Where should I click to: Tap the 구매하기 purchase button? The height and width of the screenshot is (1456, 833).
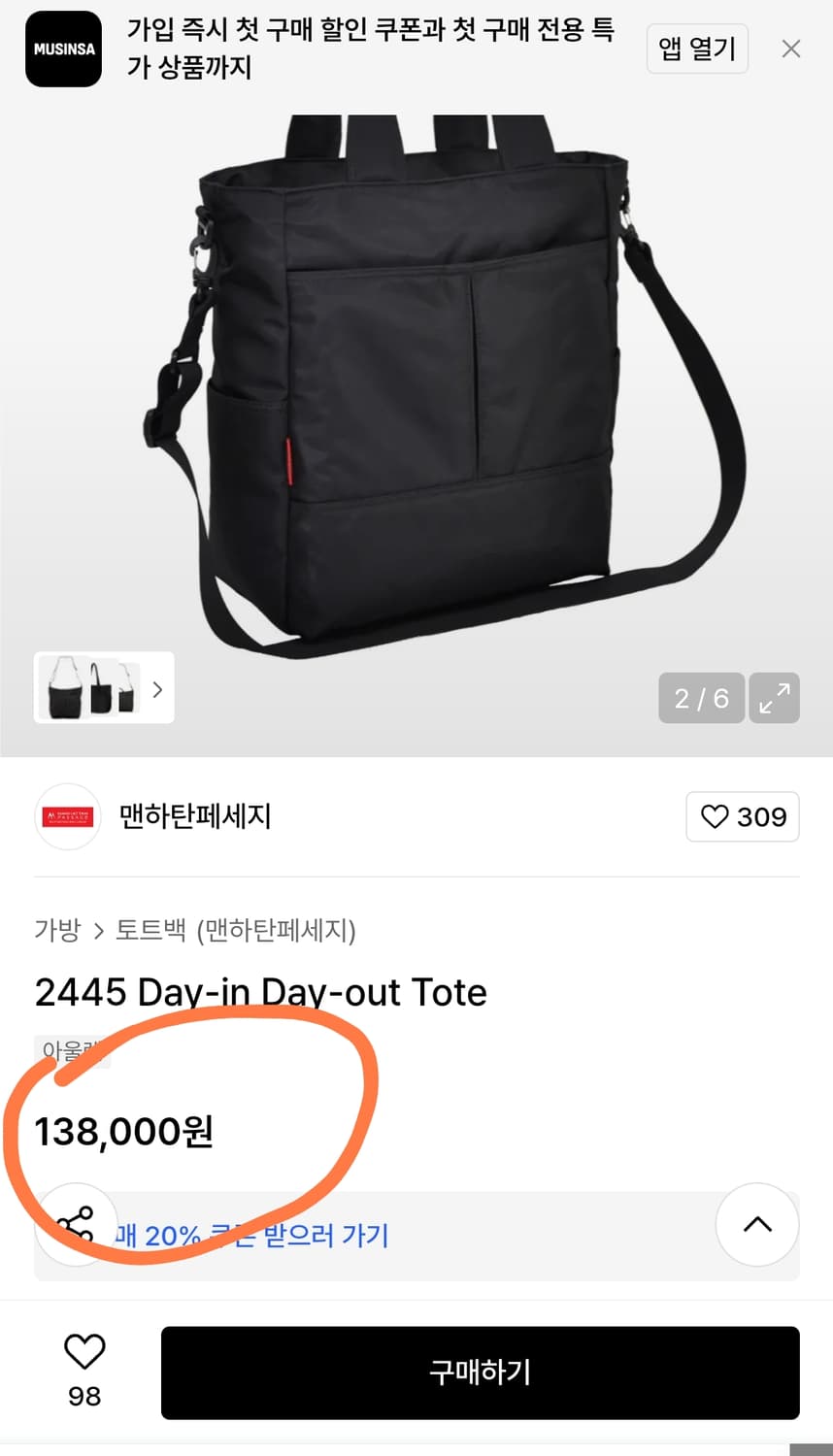point(480,1373)
